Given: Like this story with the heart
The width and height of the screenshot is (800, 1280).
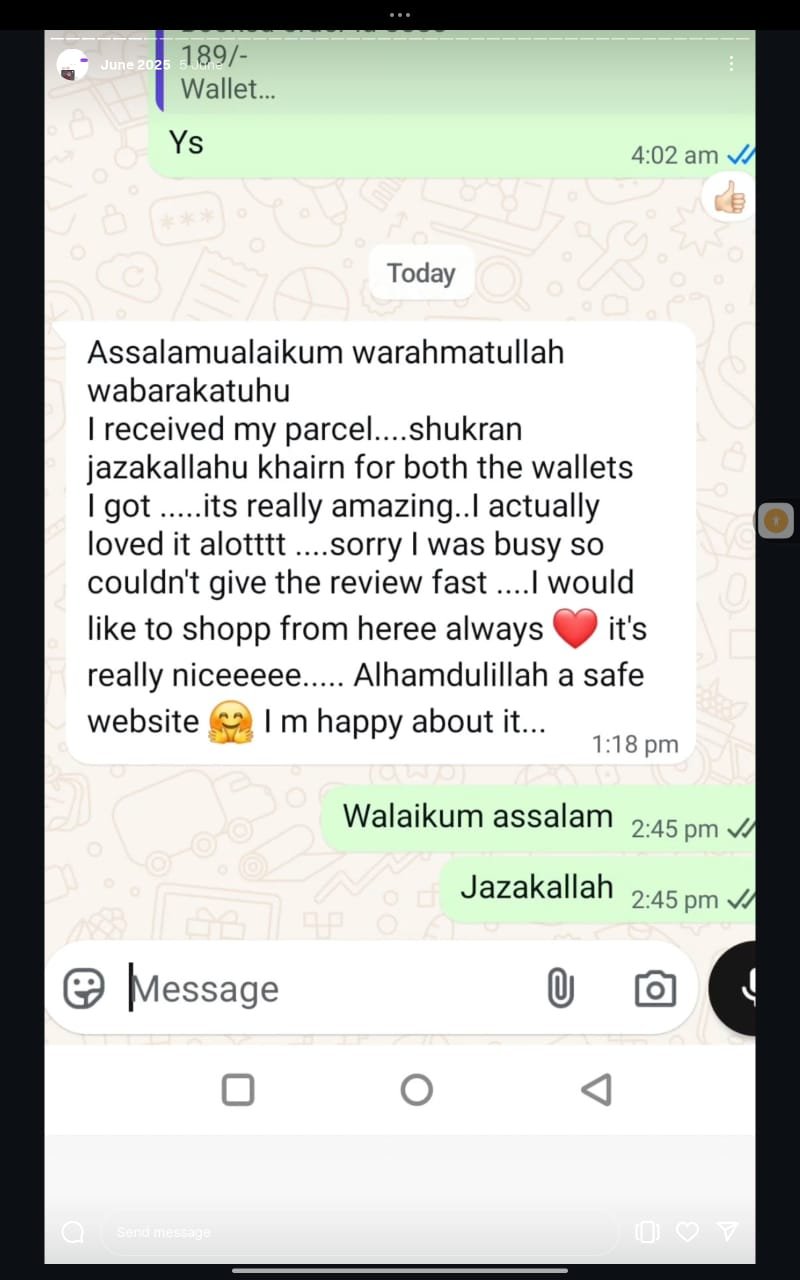Looking at the screenshot, I should point(687,1232).
